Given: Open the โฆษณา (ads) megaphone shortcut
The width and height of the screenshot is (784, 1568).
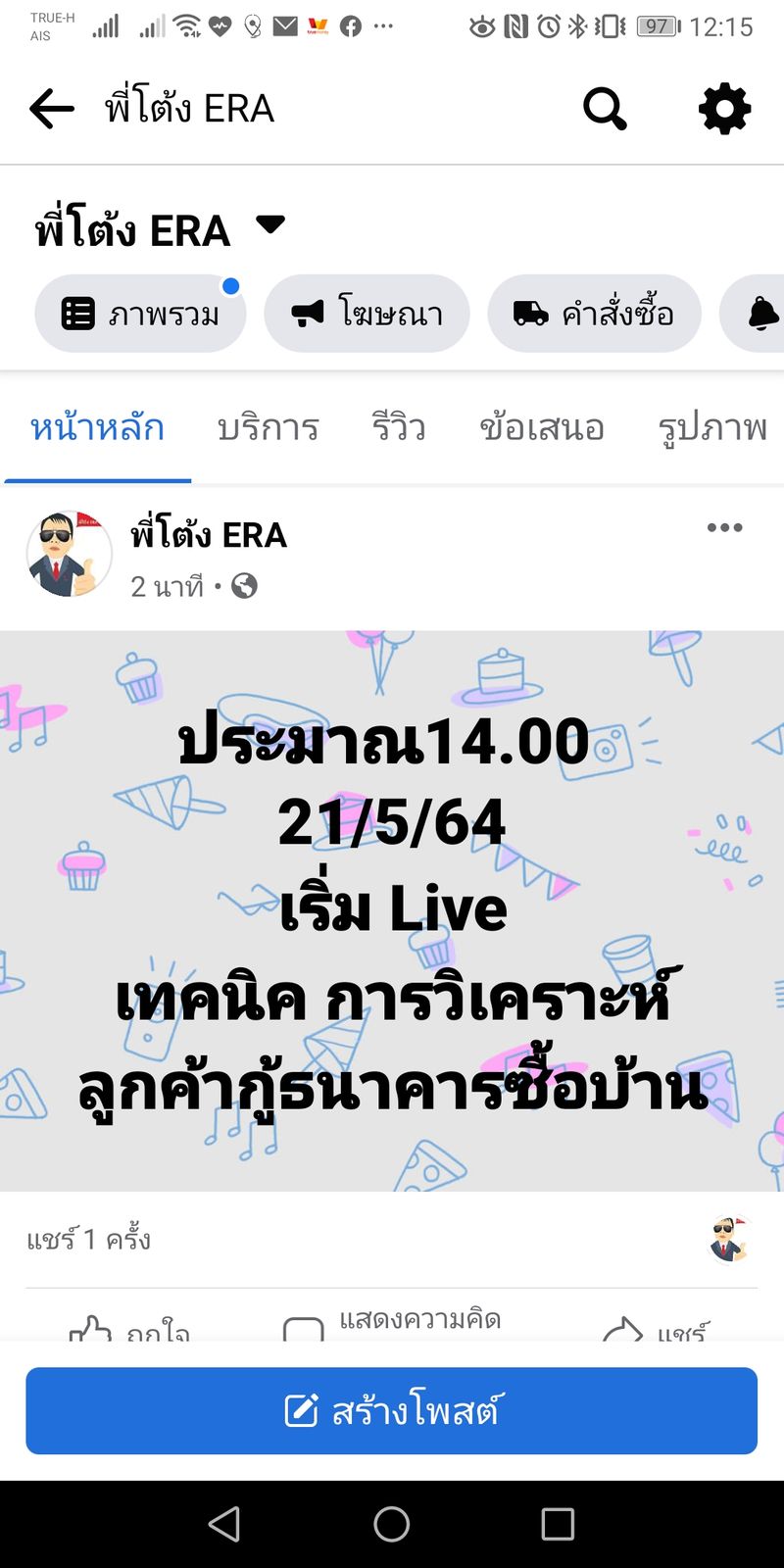Looking at the screenshot, I should 367,313.
